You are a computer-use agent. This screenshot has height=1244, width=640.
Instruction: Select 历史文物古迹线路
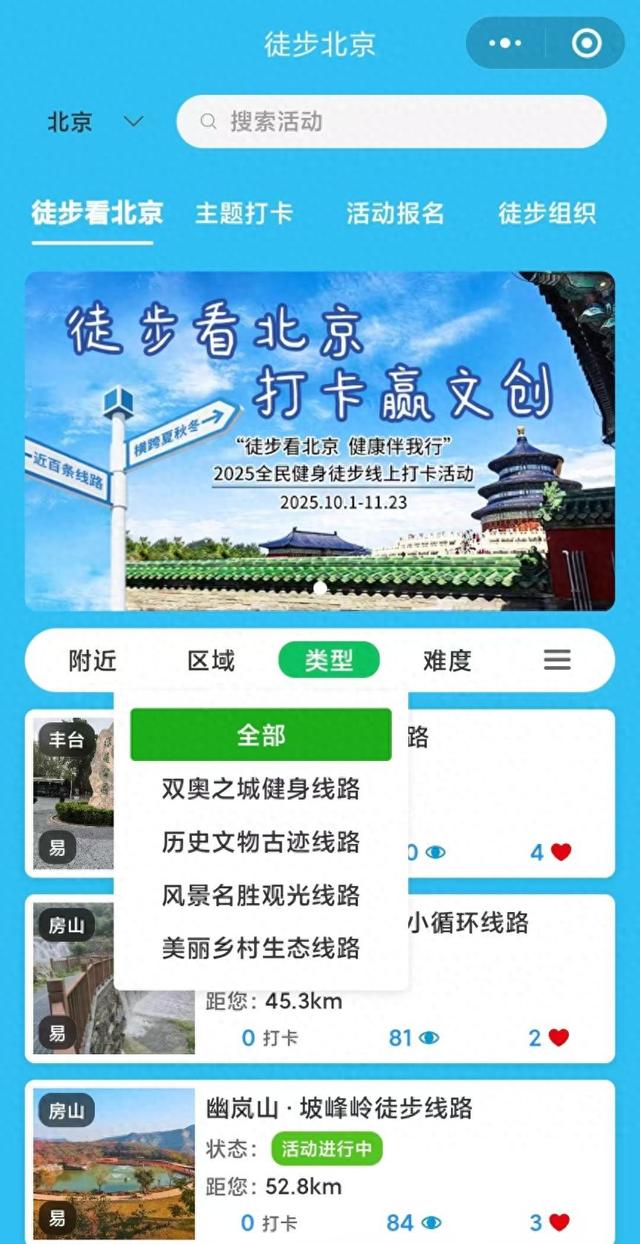point(261,842)
